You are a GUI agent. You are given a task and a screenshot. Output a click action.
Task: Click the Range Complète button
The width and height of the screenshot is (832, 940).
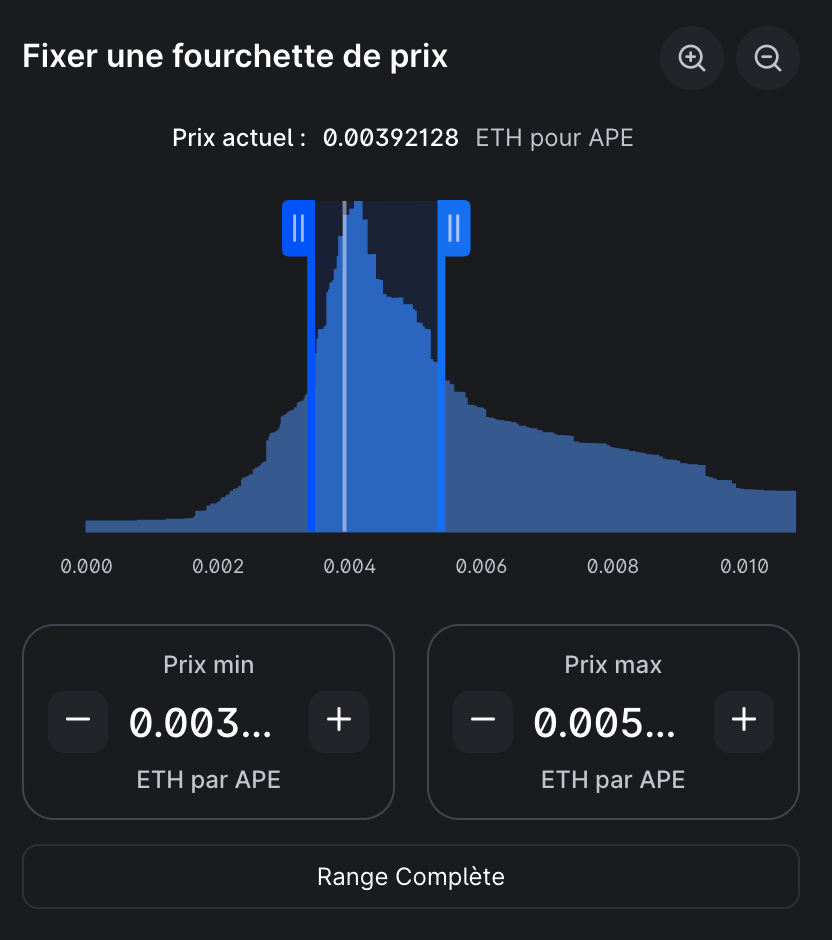click(410, 877)
